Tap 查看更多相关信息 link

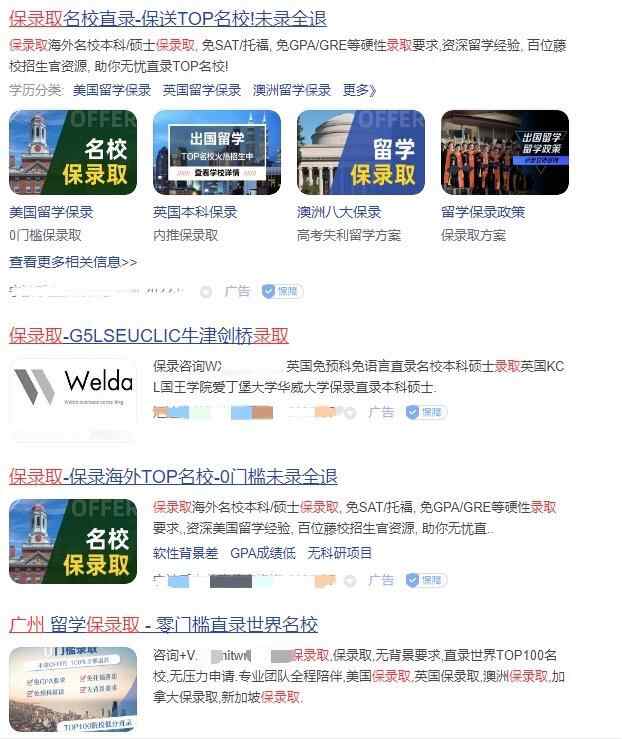[73, 262]
